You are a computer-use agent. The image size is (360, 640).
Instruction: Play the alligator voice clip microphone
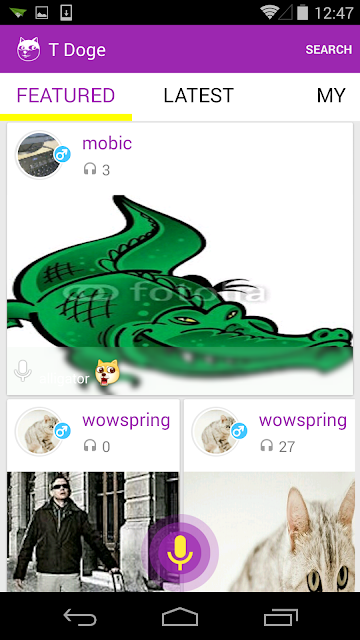pos(23,371)
